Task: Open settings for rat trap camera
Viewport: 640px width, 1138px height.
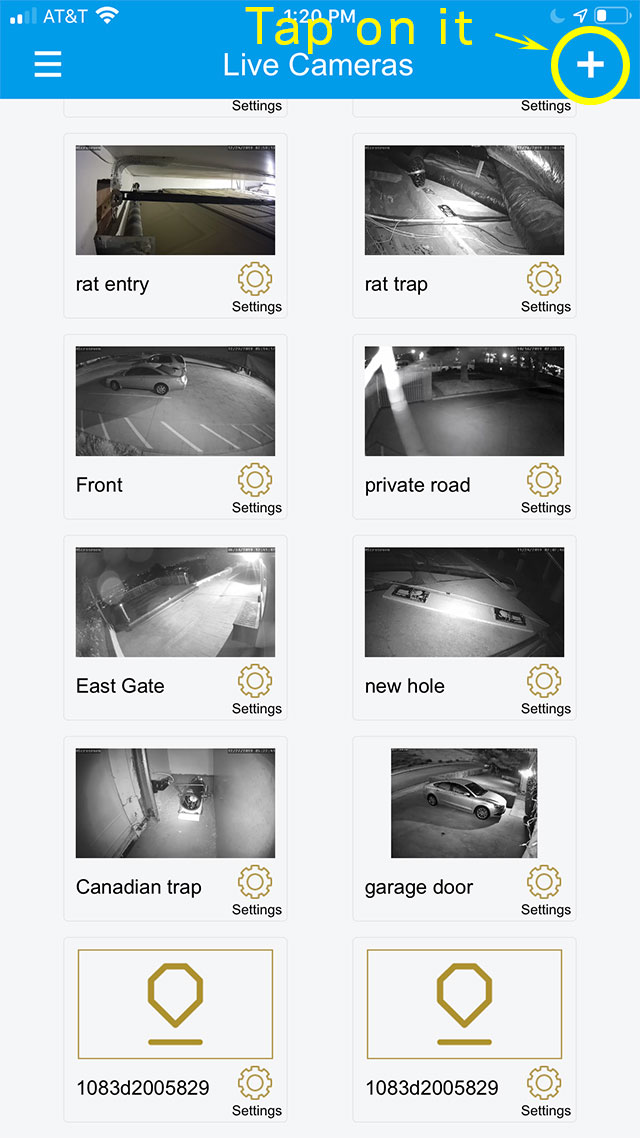Action: (x=545, y=288)
